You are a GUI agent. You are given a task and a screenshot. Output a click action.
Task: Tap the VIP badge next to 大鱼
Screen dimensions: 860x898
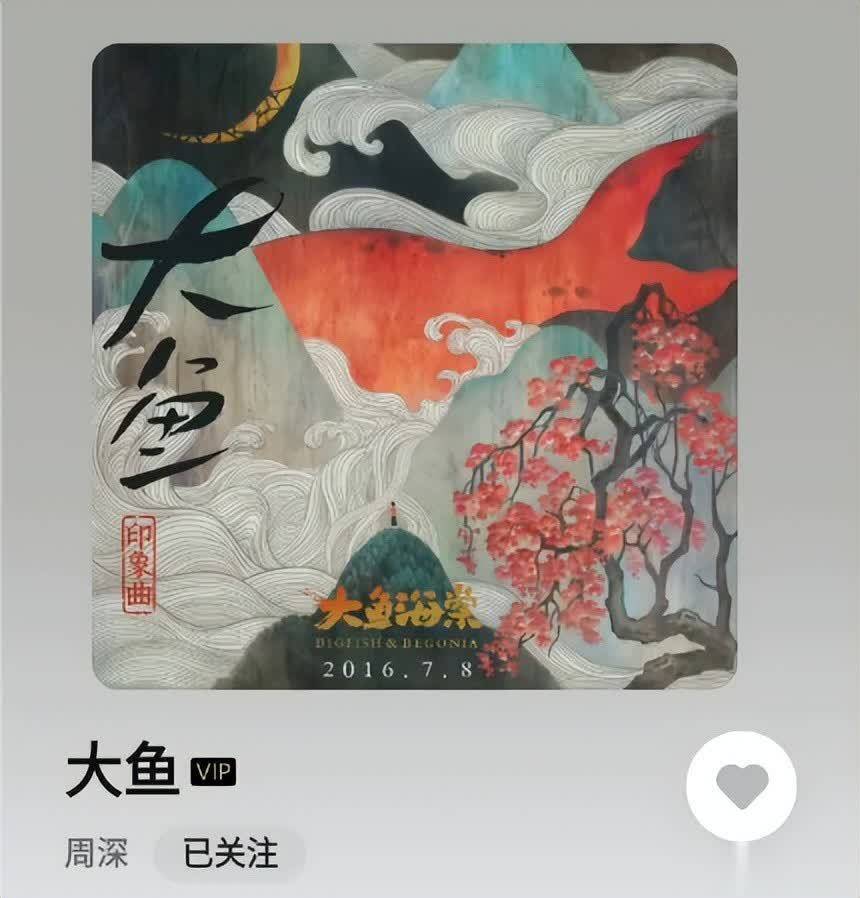pos(212,772)
